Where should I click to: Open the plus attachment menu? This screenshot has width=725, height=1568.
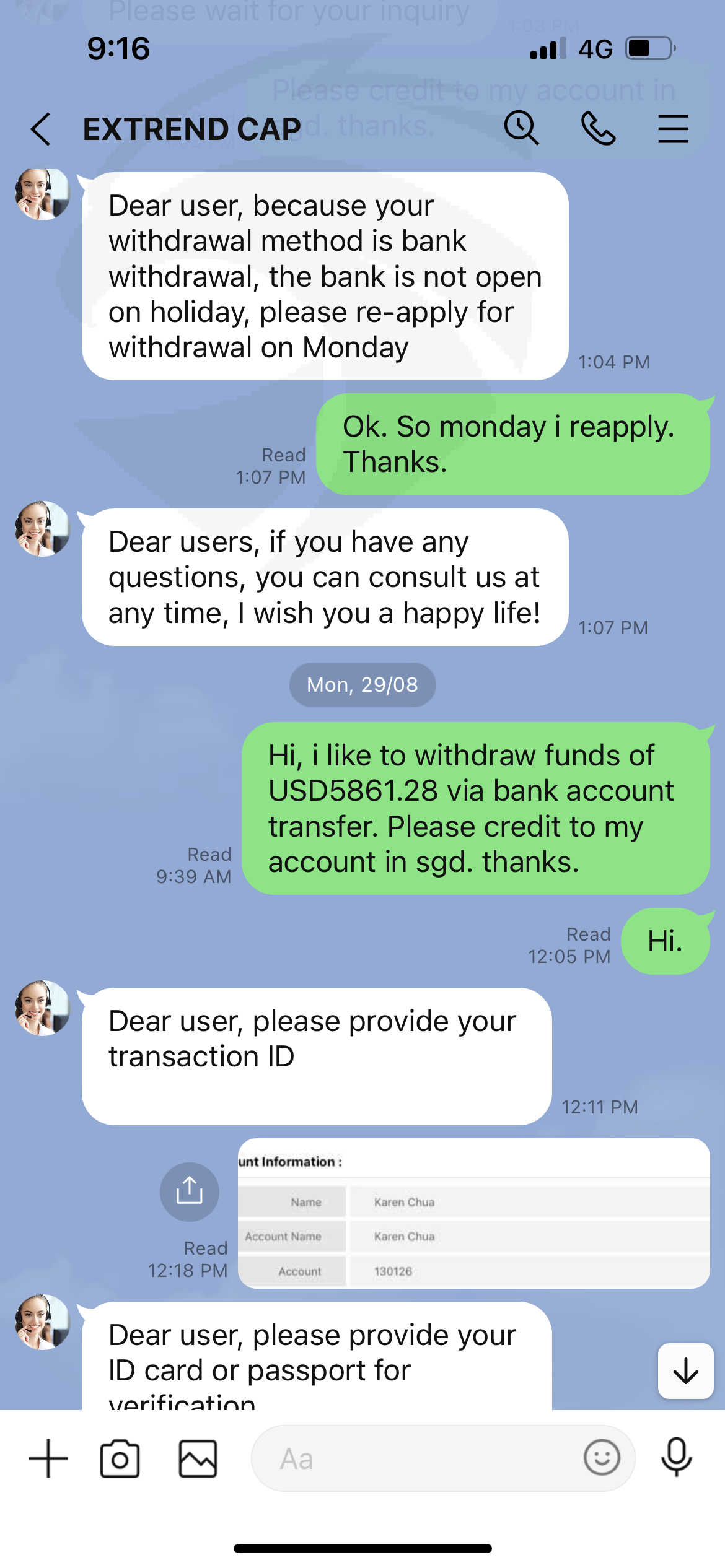tap(48, 1458)
